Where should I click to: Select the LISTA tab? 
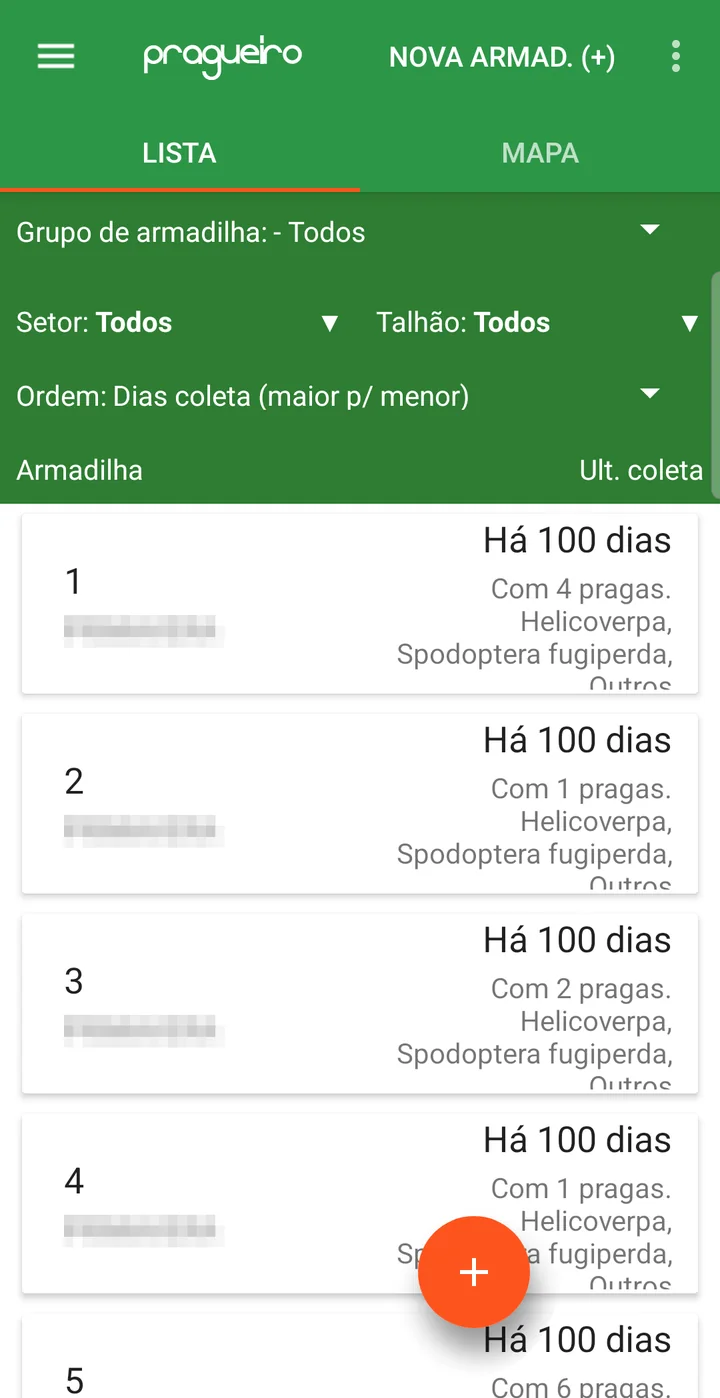tap(180, 153)
